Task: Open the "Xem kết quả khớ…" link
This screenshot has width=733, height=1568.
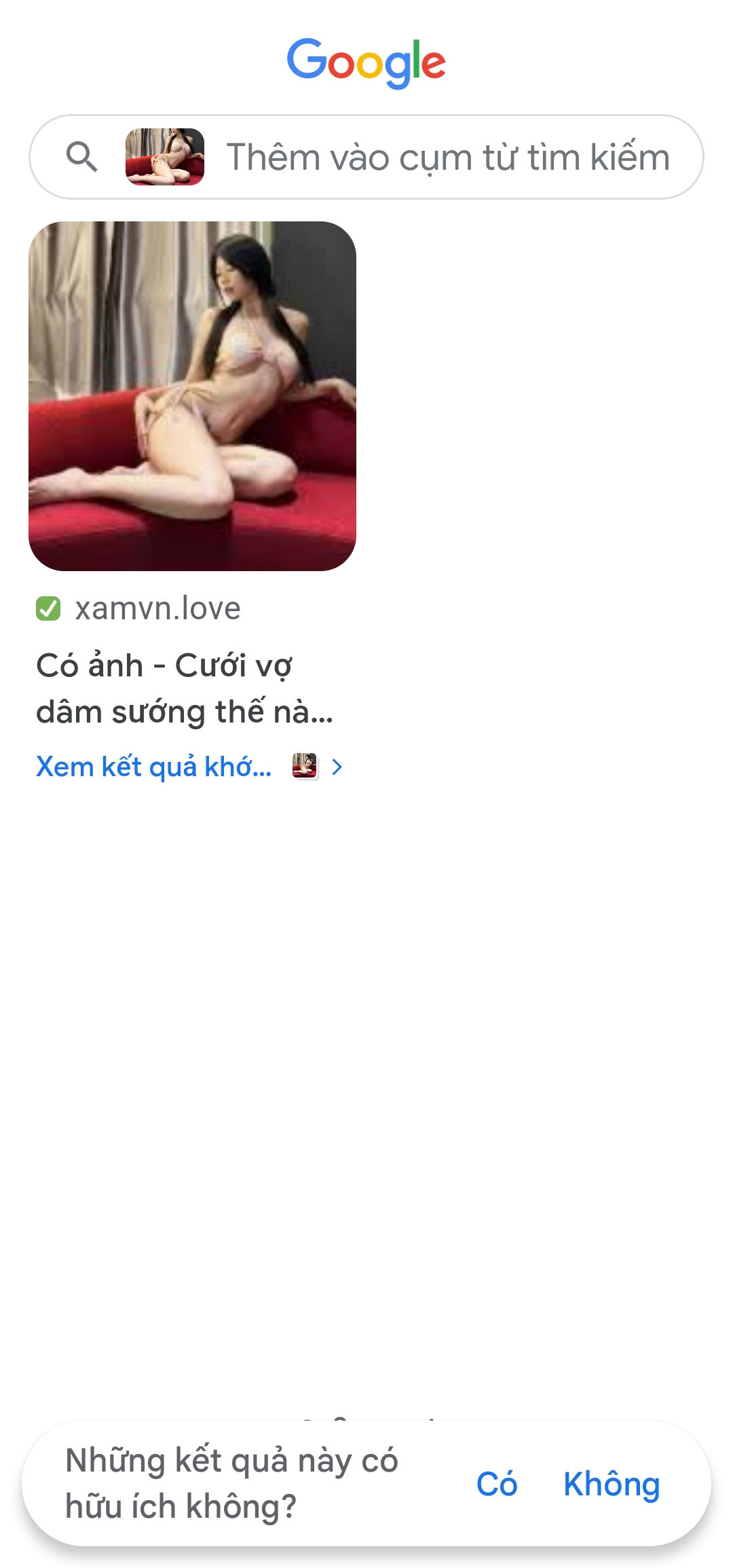Action: pos(154,767)
